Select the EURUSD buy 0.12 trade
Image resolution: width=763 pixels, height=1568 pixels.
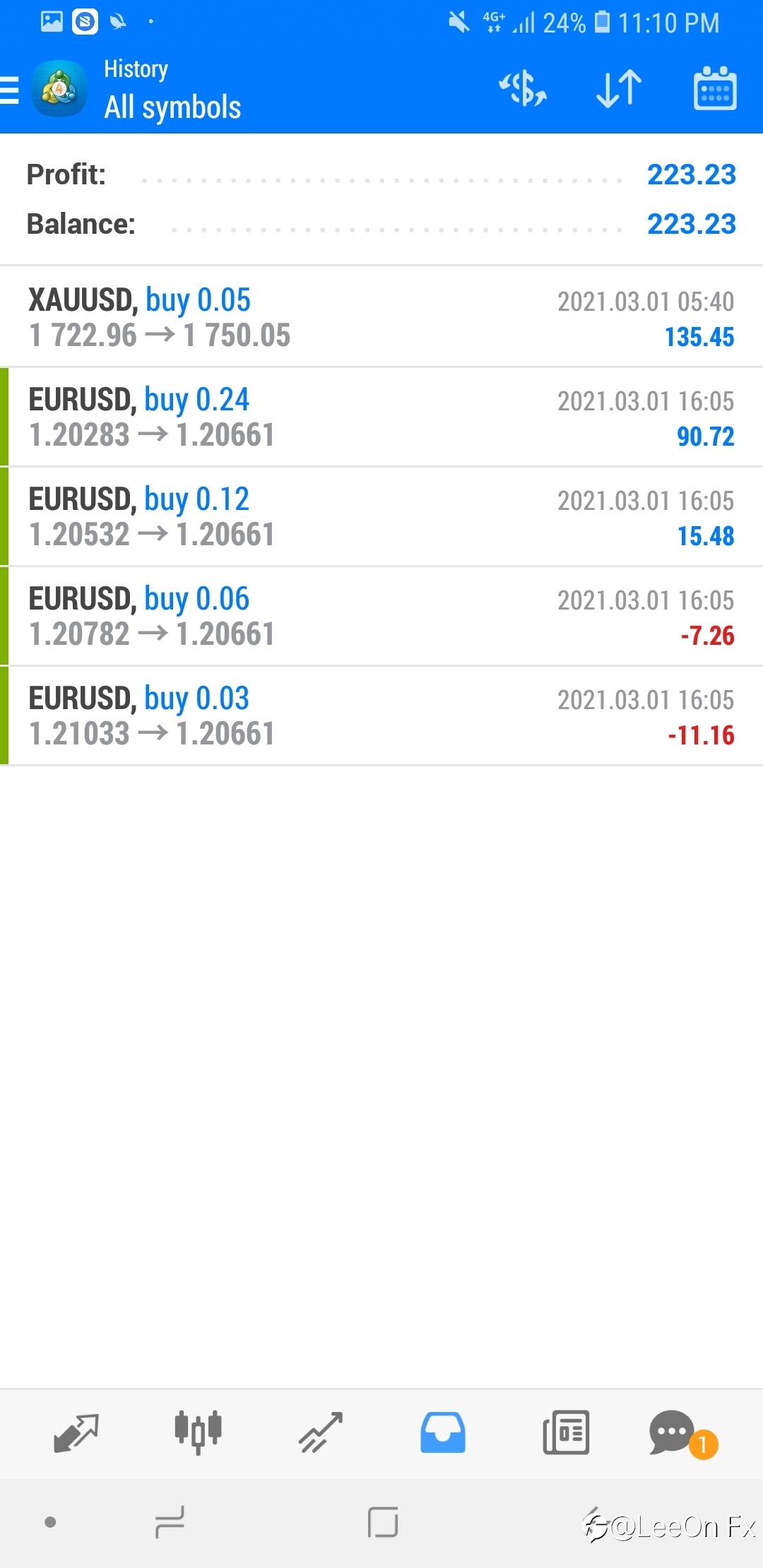pos(381,516)
